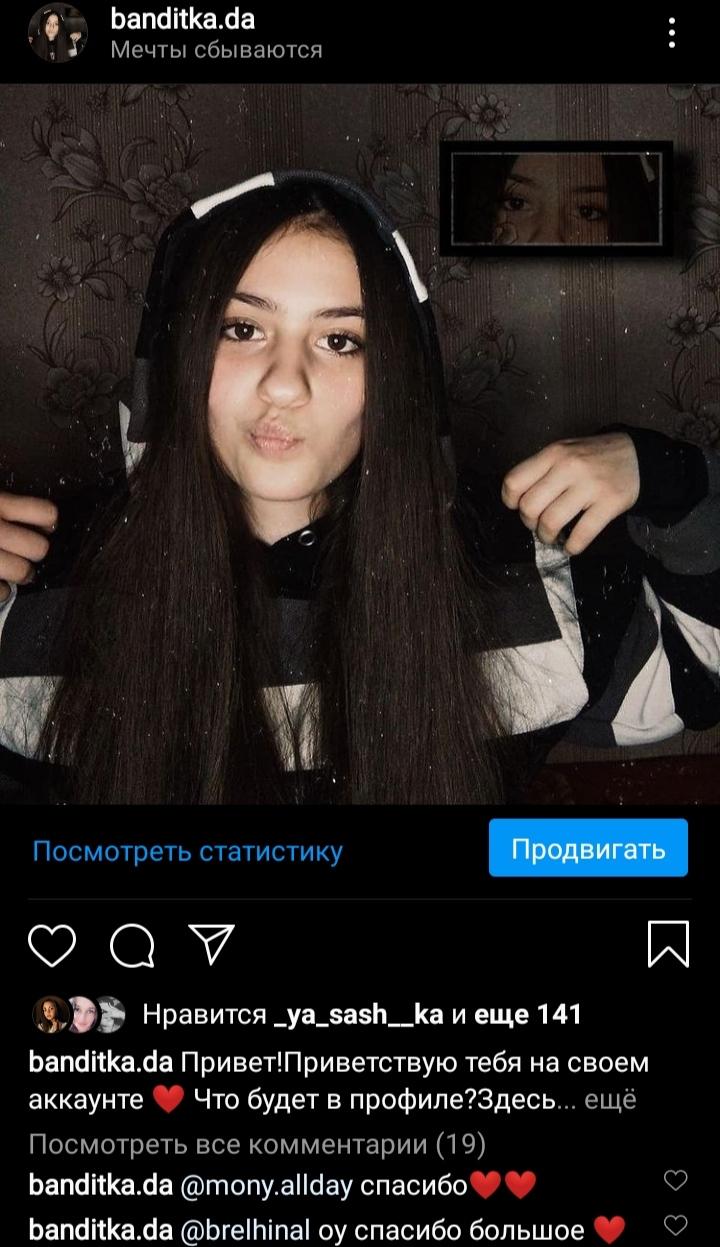Open the @mony.allday mention
This screenshot has width=720, height=1247.
(x=266, y=1186)
